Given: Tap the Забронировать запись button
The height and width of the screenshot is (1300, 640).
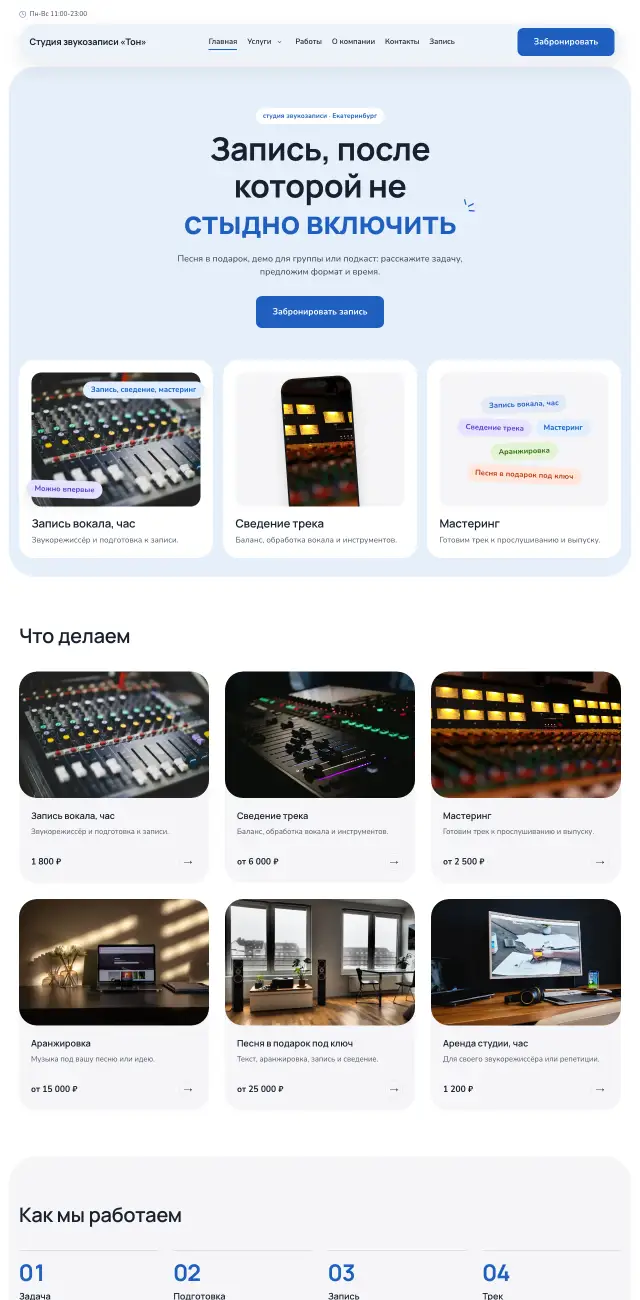Looking at the screenshot, I should (x=320, y=312).
